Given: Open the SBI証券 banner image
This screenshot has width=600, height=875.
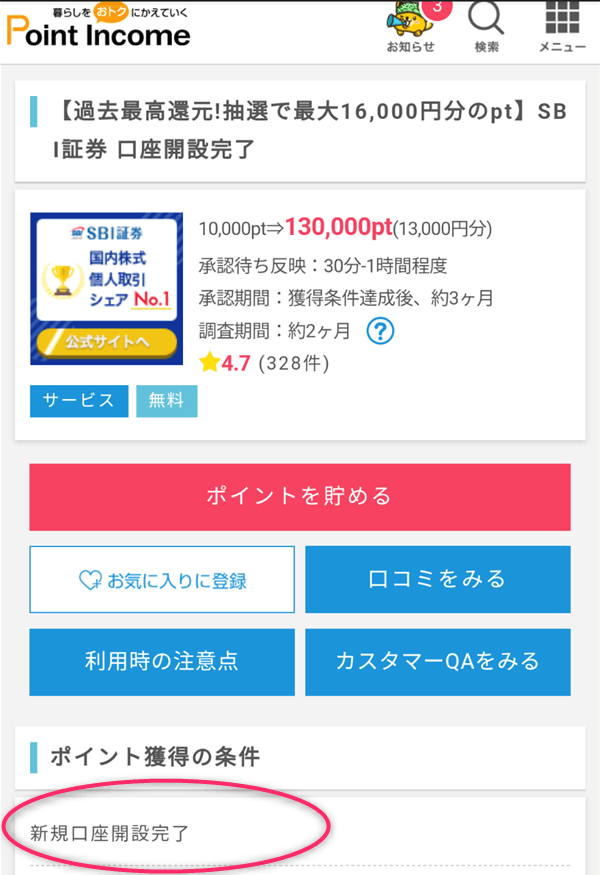Looking at the screenshot, I should (107, 289).
